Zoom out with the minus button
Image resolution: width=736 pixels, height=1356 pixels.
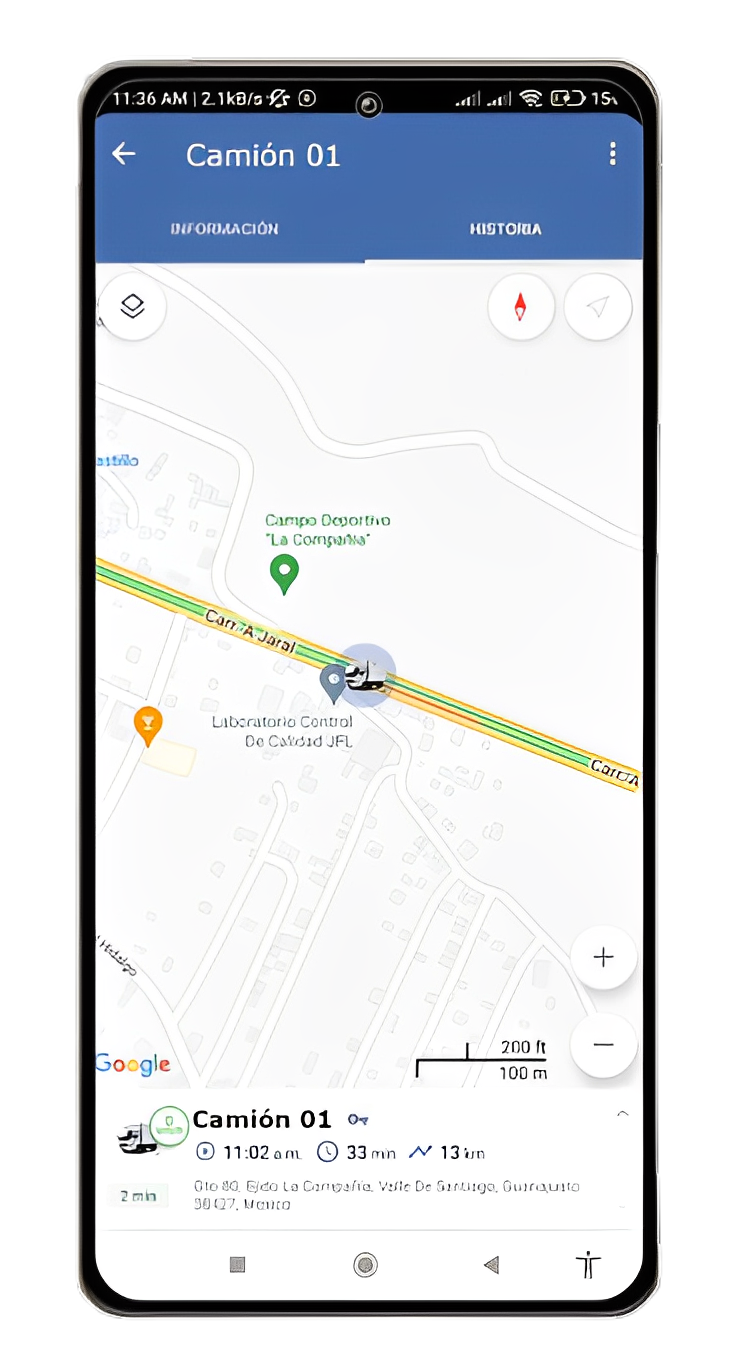coord(603,1045)
